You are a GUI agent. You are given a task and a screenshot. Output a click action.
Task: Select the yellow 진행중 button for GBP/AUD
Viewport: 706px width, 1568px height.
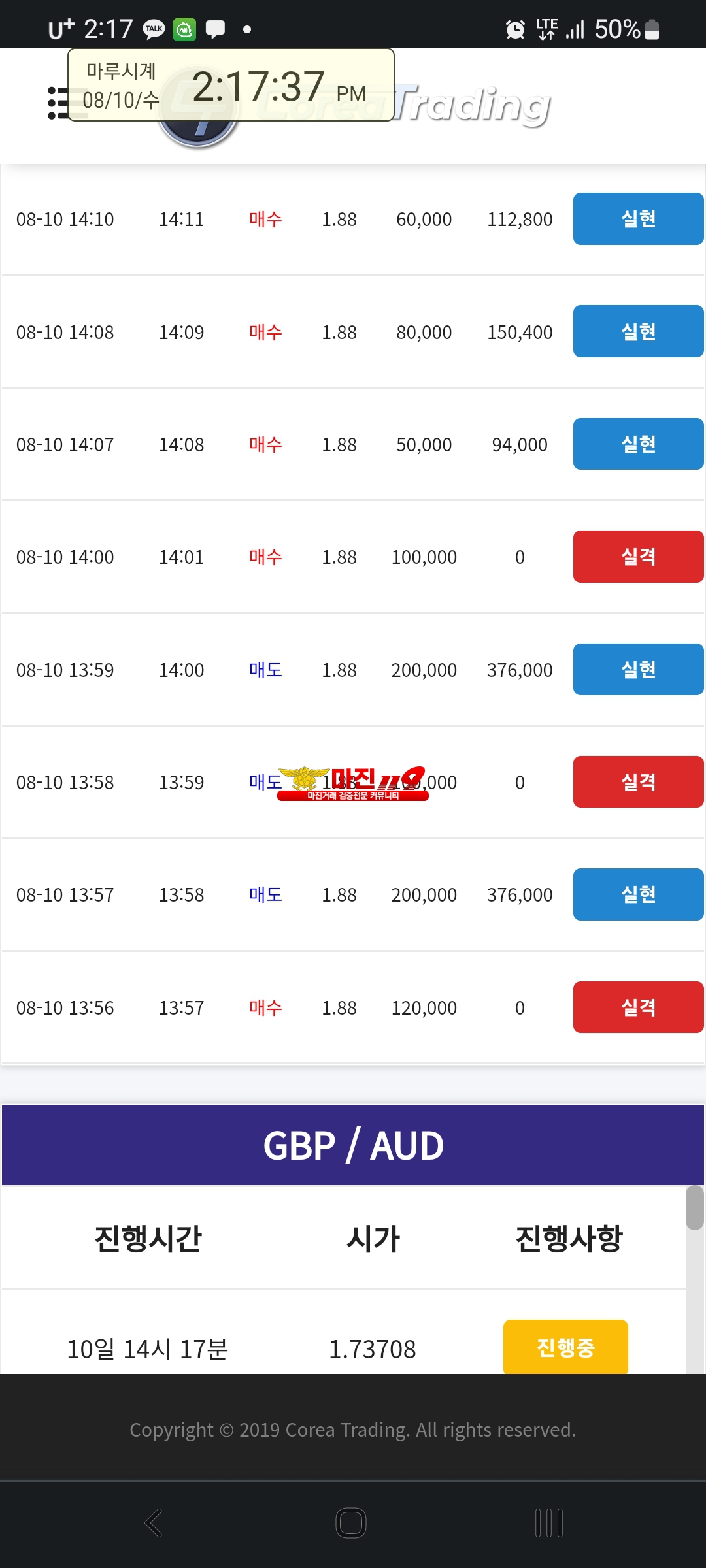tap(565, 1347)
